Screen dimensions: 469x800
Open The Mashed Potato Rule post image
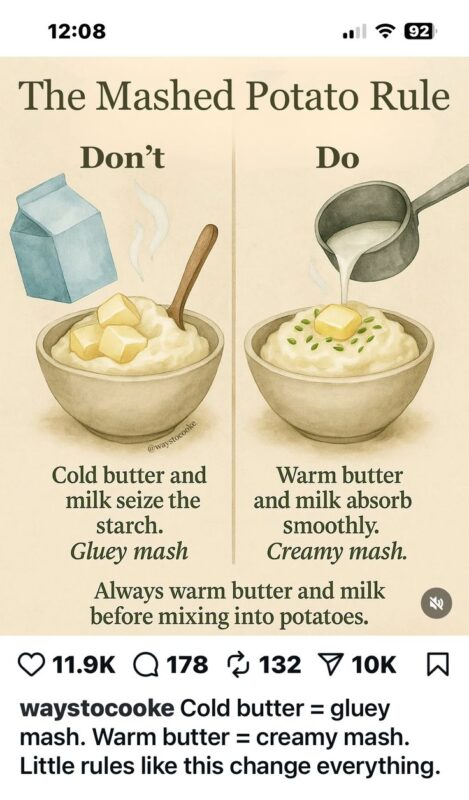click(x=234, y=346)
